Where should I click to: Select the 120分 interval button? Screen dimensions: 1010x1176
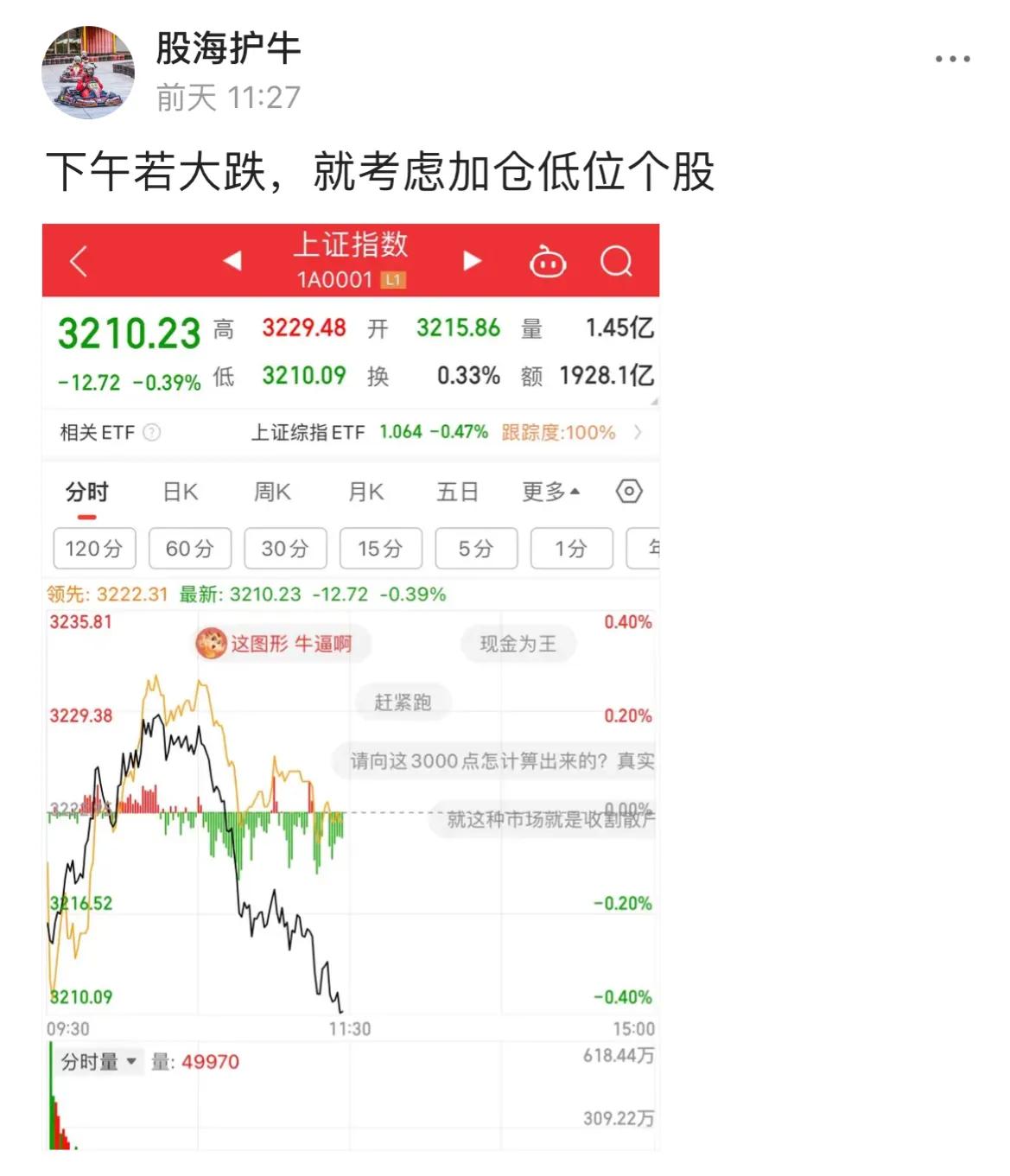pos(94,548)
